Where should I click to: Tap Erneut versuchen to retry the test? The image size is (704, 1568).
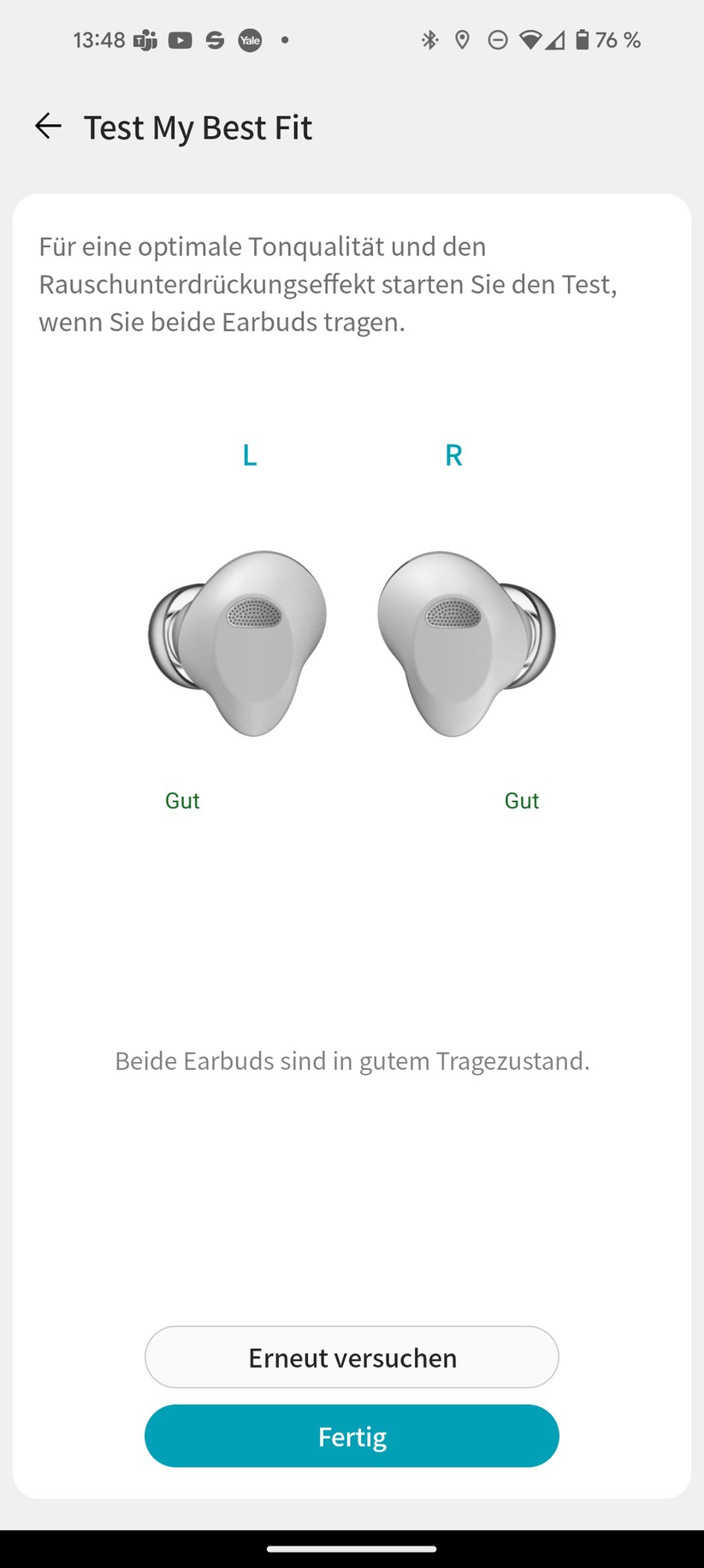352,1357
